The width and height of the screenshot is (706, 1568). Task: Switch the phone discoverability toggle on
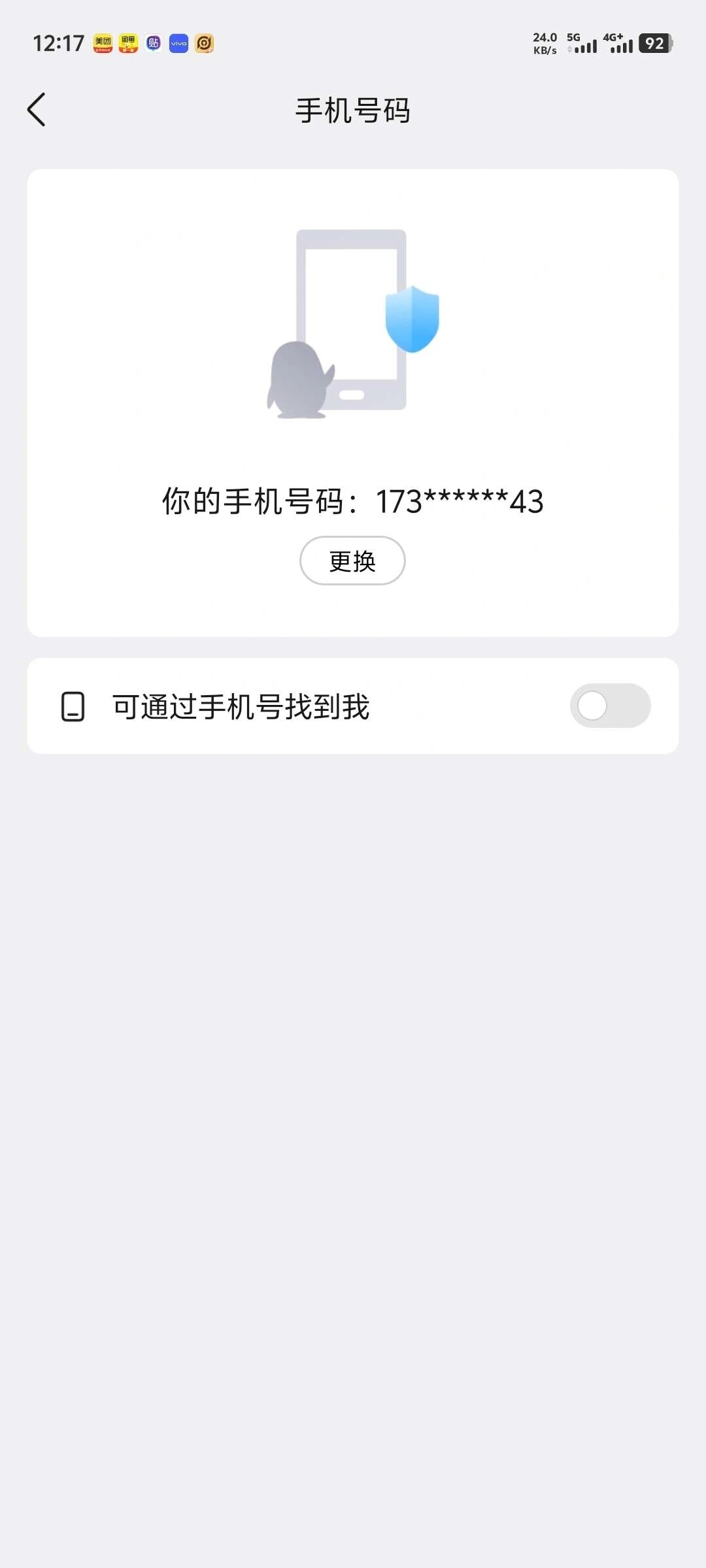tap(610, 706)
